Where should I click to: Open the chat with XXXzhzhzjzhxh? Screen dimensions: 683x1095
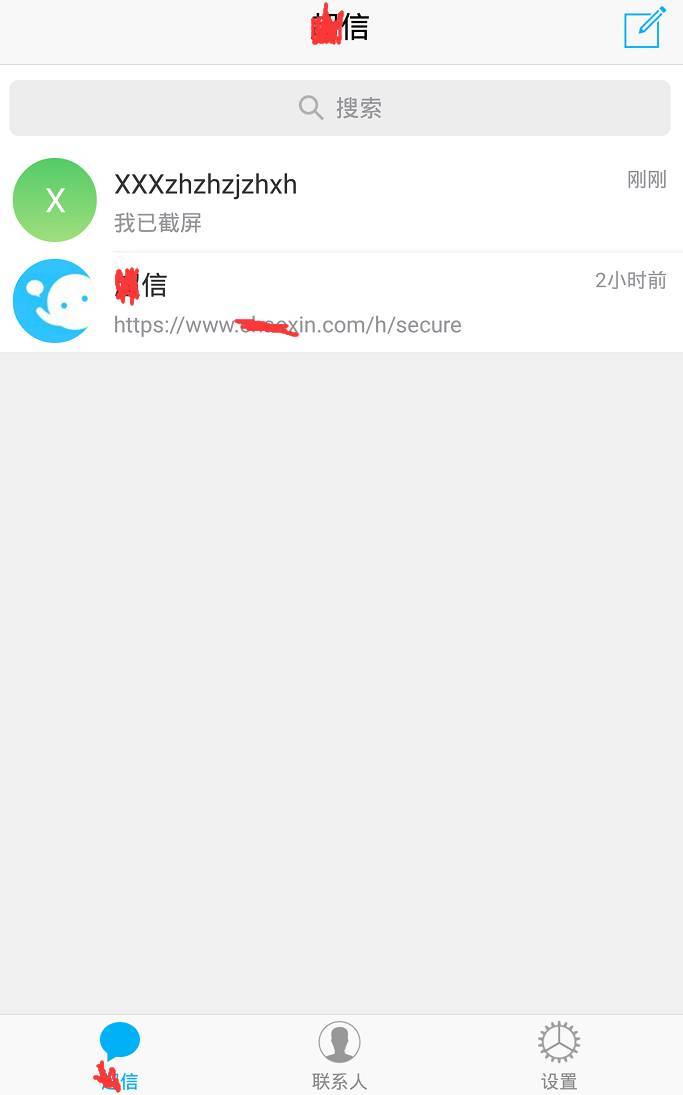340,200
